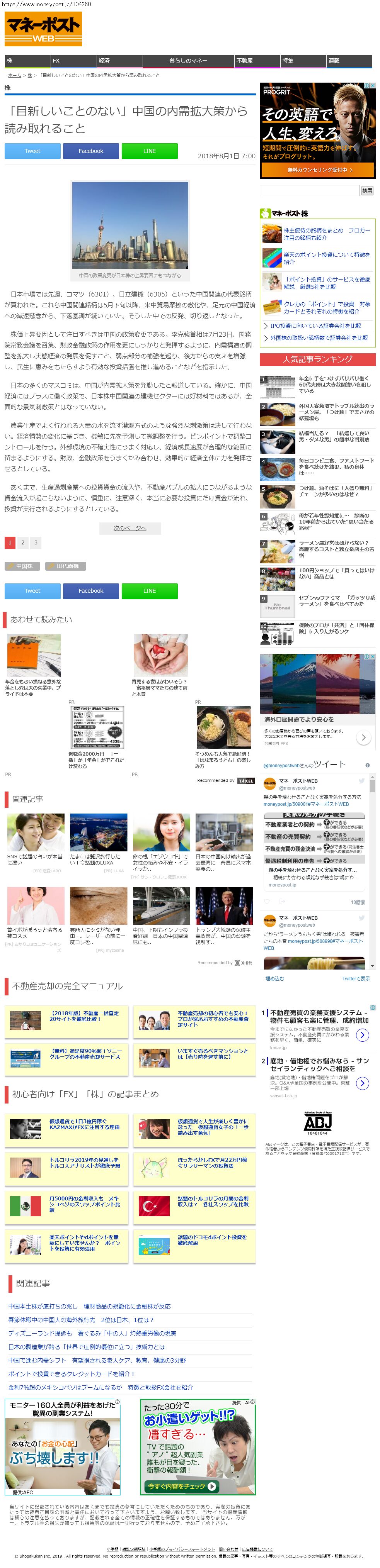Open IPO投資に向いている証券会社を比較 link
The image size is (380, 1568).
315,325
